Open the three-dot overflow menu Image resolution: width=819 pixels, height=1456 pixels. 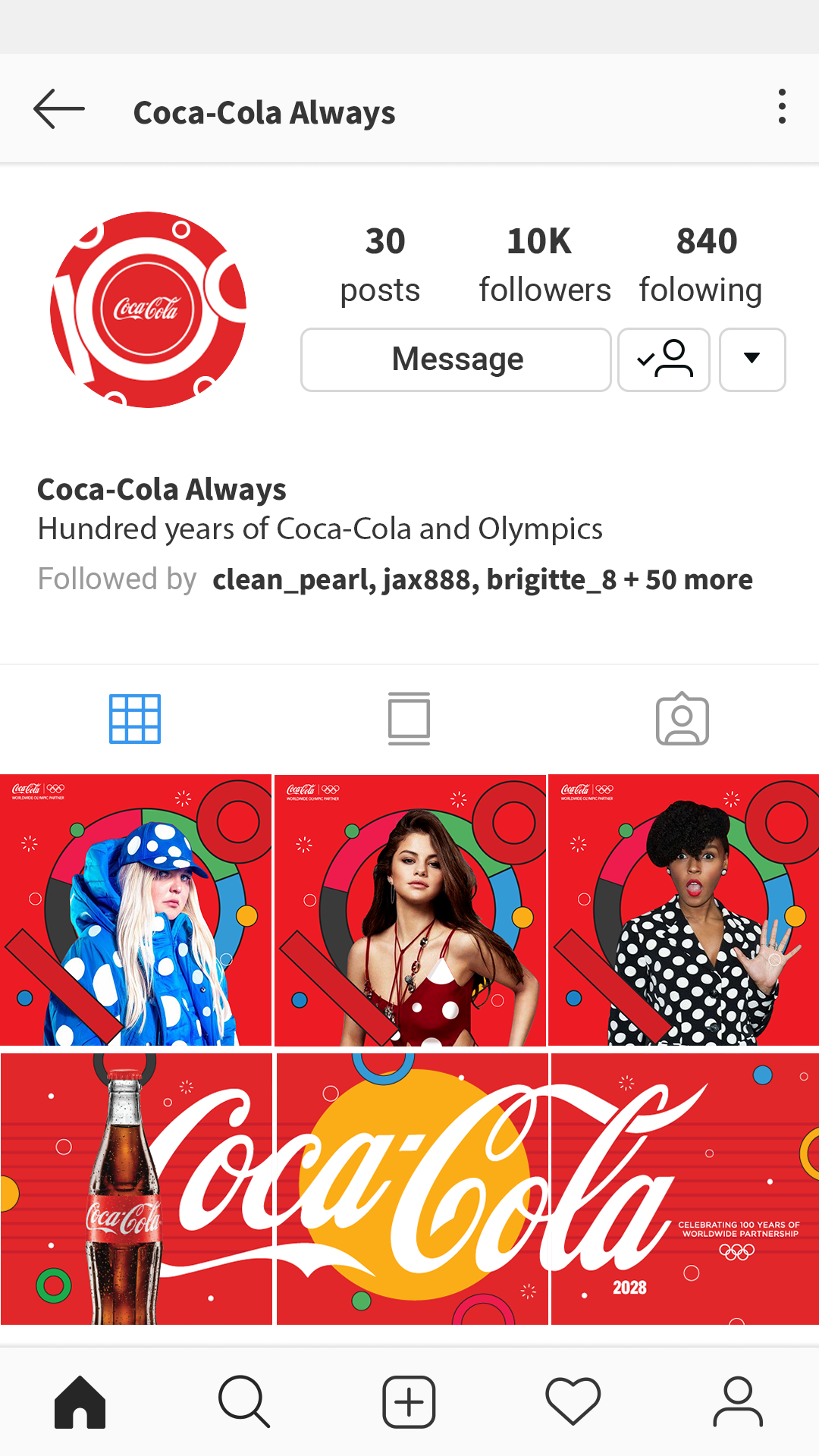782,107
